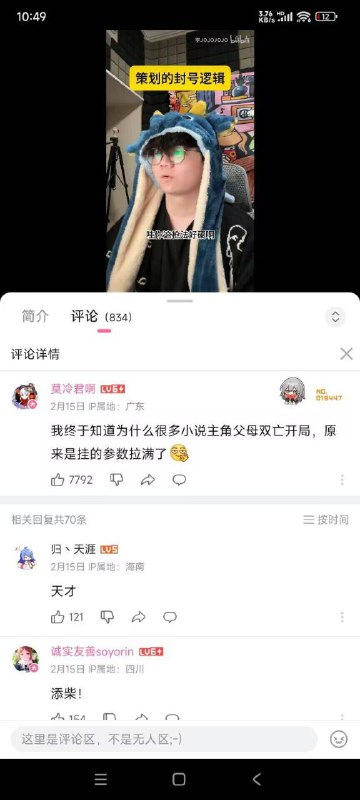Switch to the 简介 tab
Image resolution: width=360 pixels, height=800 pixels.
[x=35, y=316]
